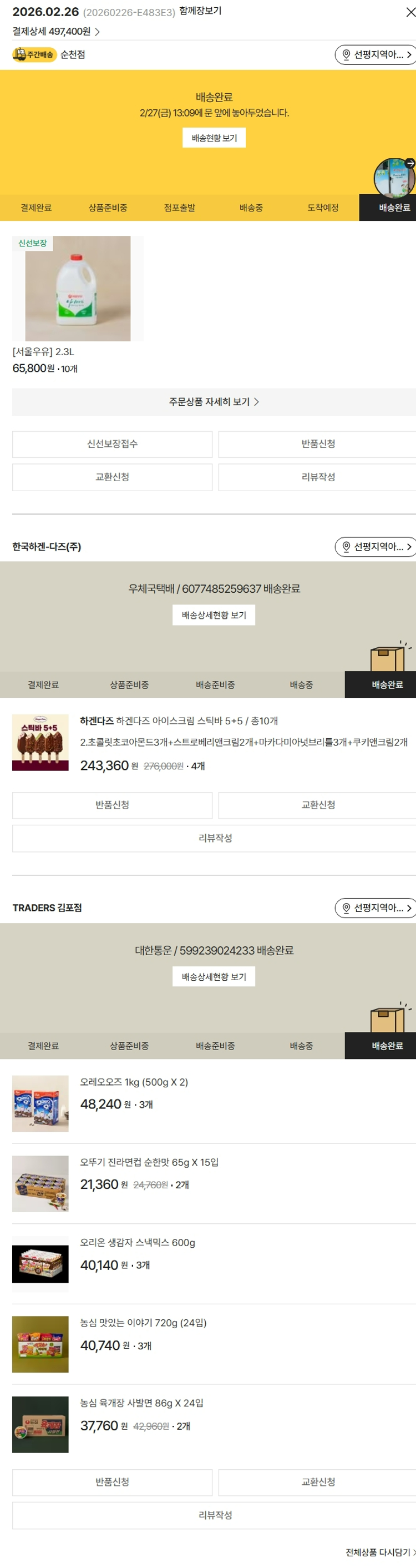
Task: Tap 반품신청 for the 하겐다즈 order
Action: click(x=112, y=805)
